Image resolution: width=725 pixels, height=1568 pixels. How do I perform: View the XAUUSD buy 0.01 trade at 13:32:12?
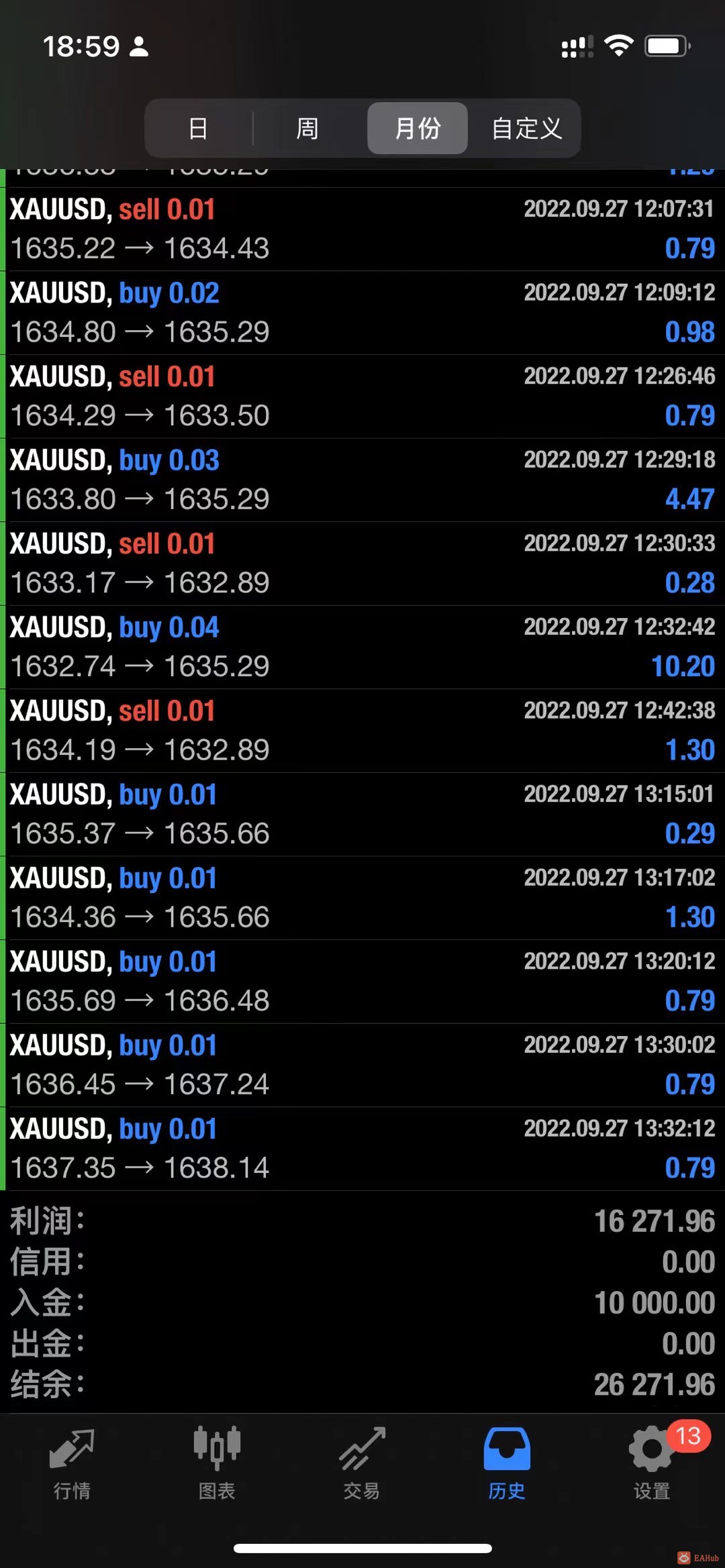pos(362,1149)
